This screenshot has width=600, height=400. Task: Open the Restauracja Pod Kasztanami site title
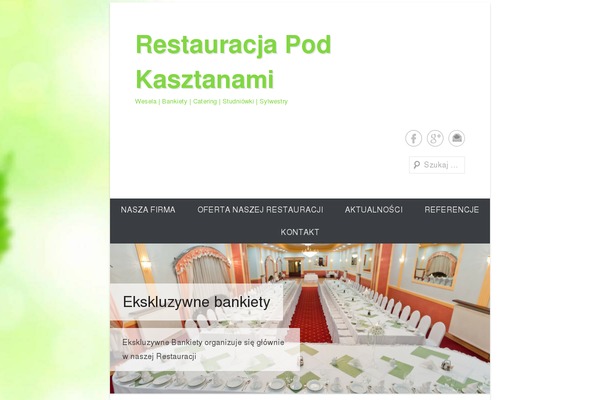tap(233, 62)
